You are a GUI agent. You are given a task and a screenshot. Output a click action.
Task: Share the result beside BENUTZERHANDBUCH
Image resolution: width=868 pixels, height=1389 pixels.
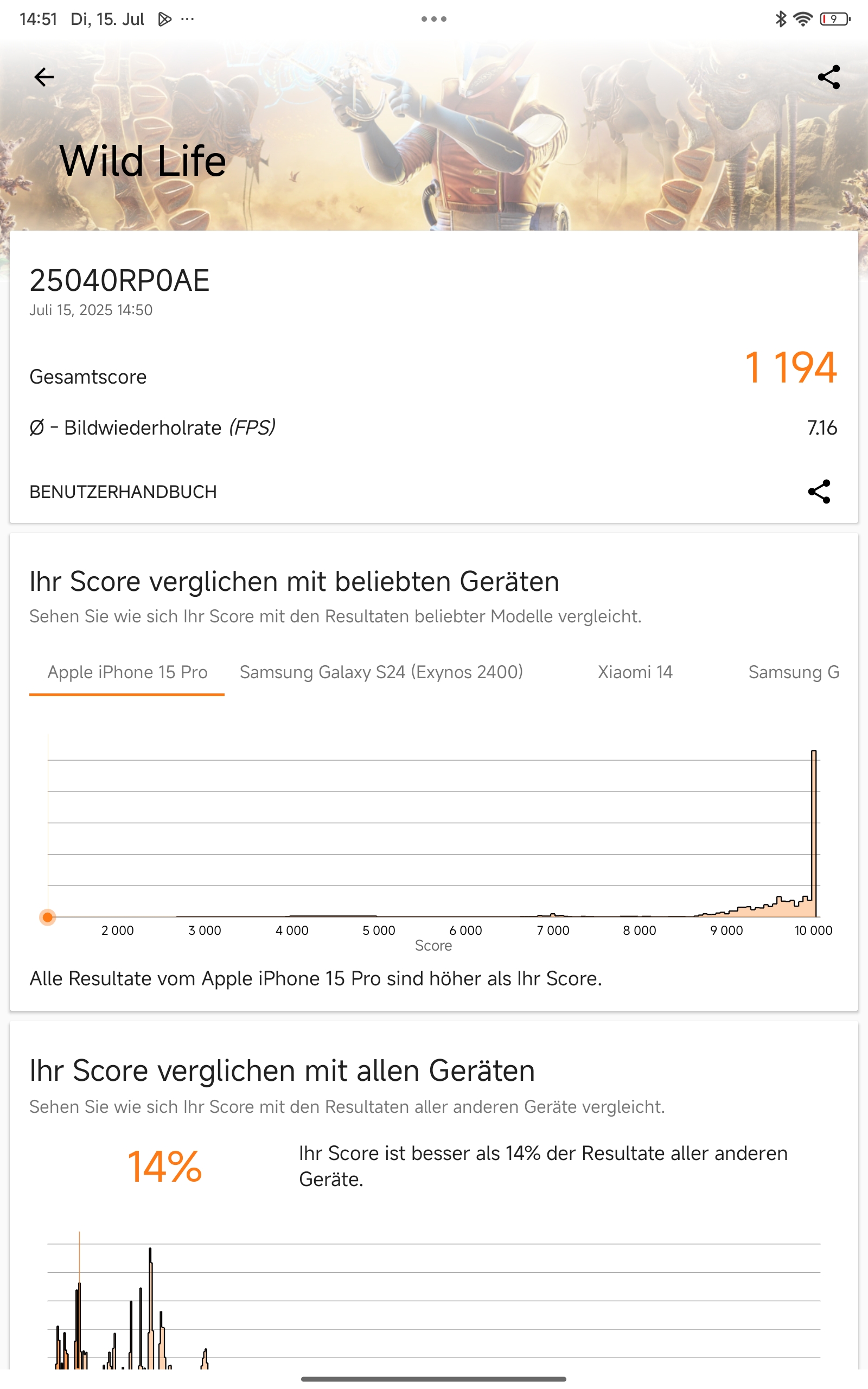(819, 492)
